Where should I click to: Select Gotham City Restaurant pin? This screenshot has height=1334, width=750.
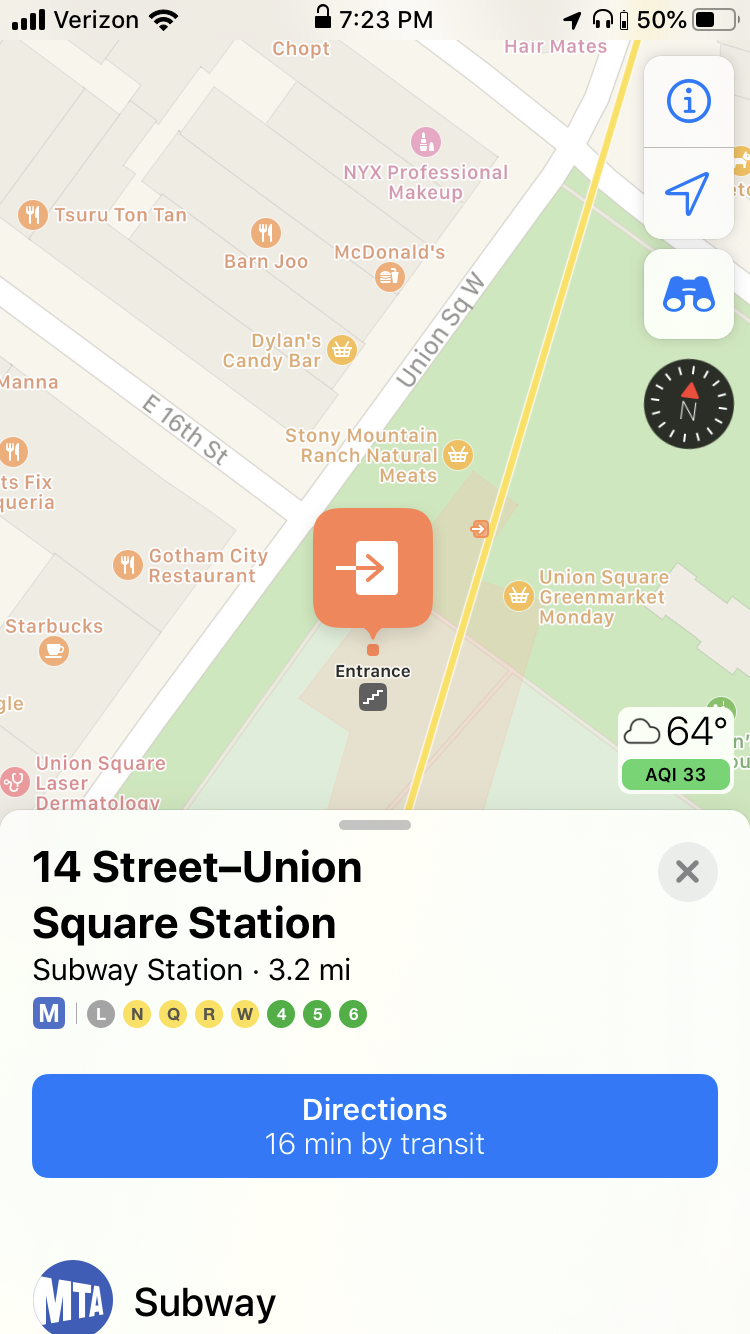[127, 565]
